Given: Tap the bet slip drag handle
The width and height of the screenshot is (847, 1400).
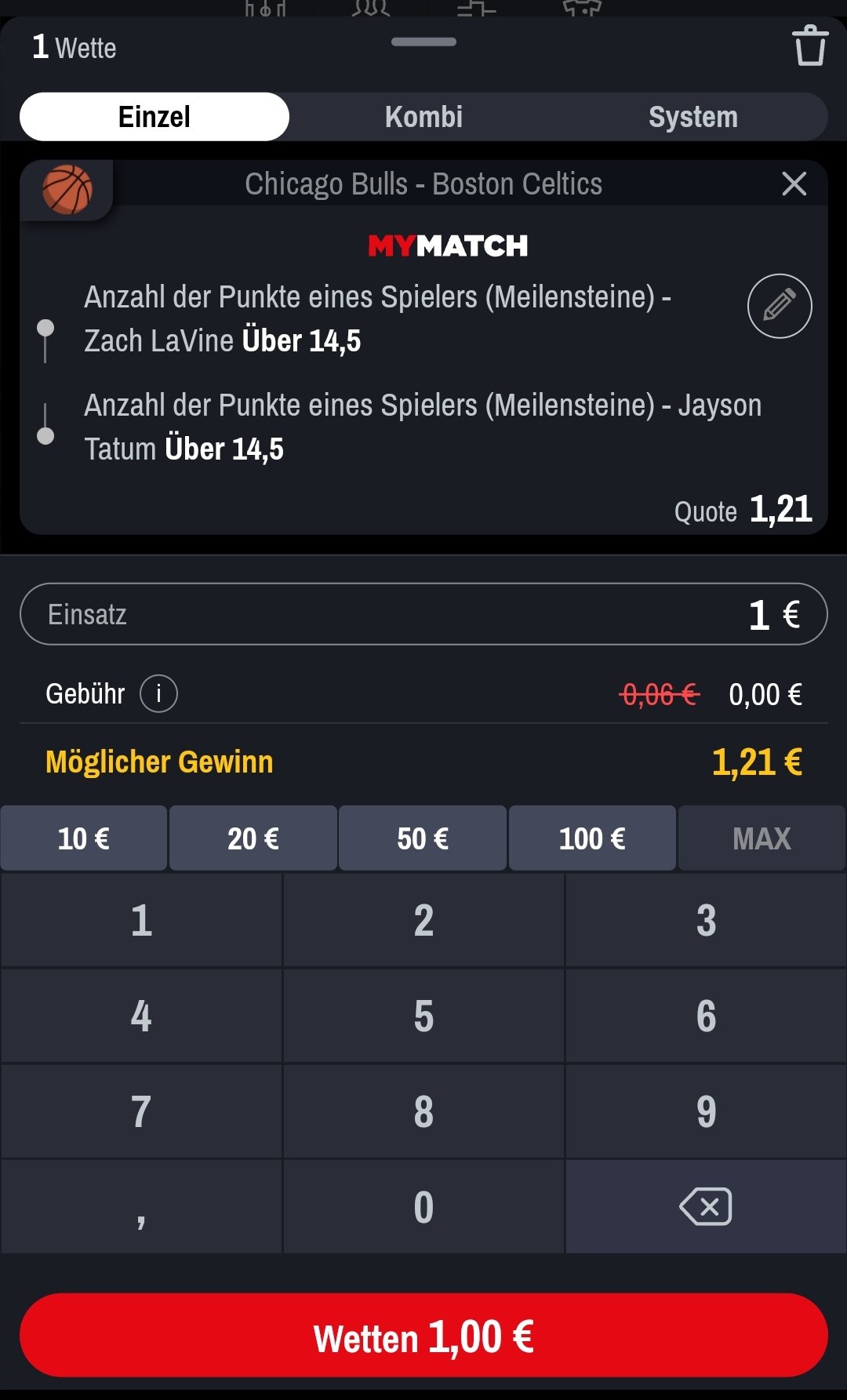Looking at the screenshot, I should pos(423,42).
